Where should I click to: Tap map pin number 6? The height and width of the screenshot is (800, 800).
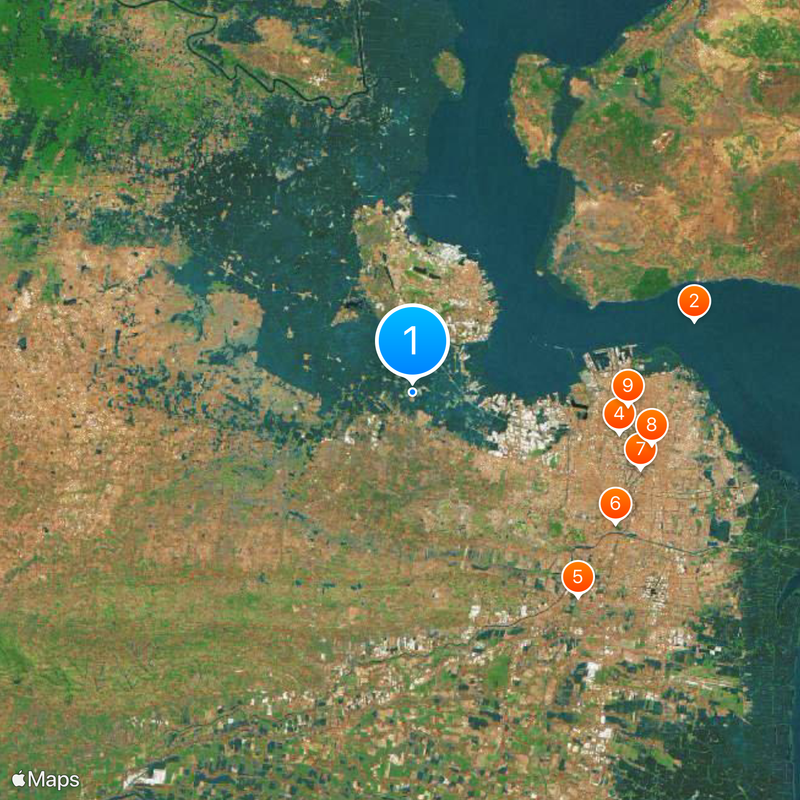[x=615, y=503]
